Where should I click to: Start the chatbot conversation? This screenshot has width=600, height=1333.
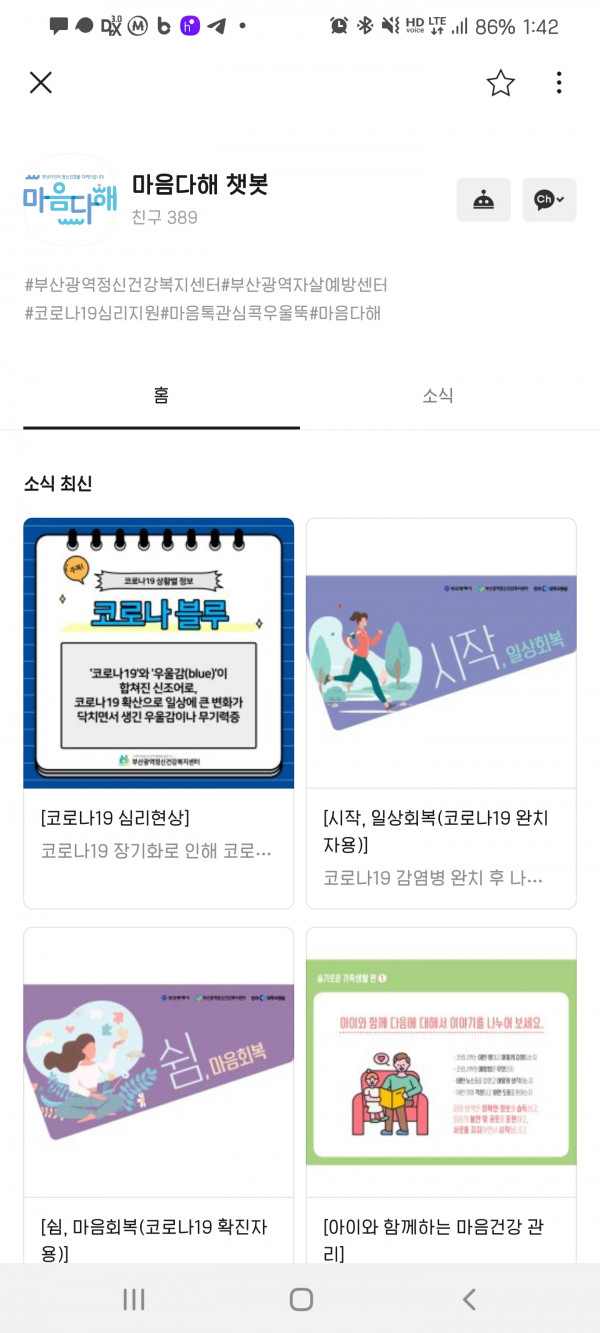point(484,200)
